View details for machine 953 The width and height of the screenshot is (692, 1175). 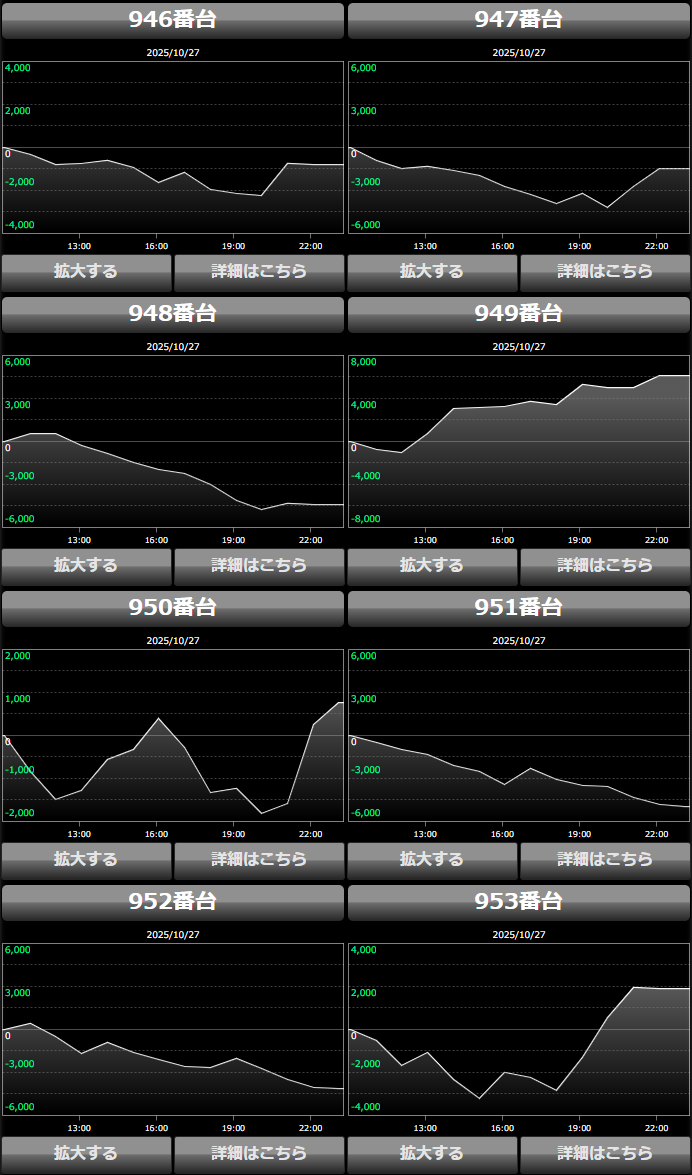coord(605,1153)
